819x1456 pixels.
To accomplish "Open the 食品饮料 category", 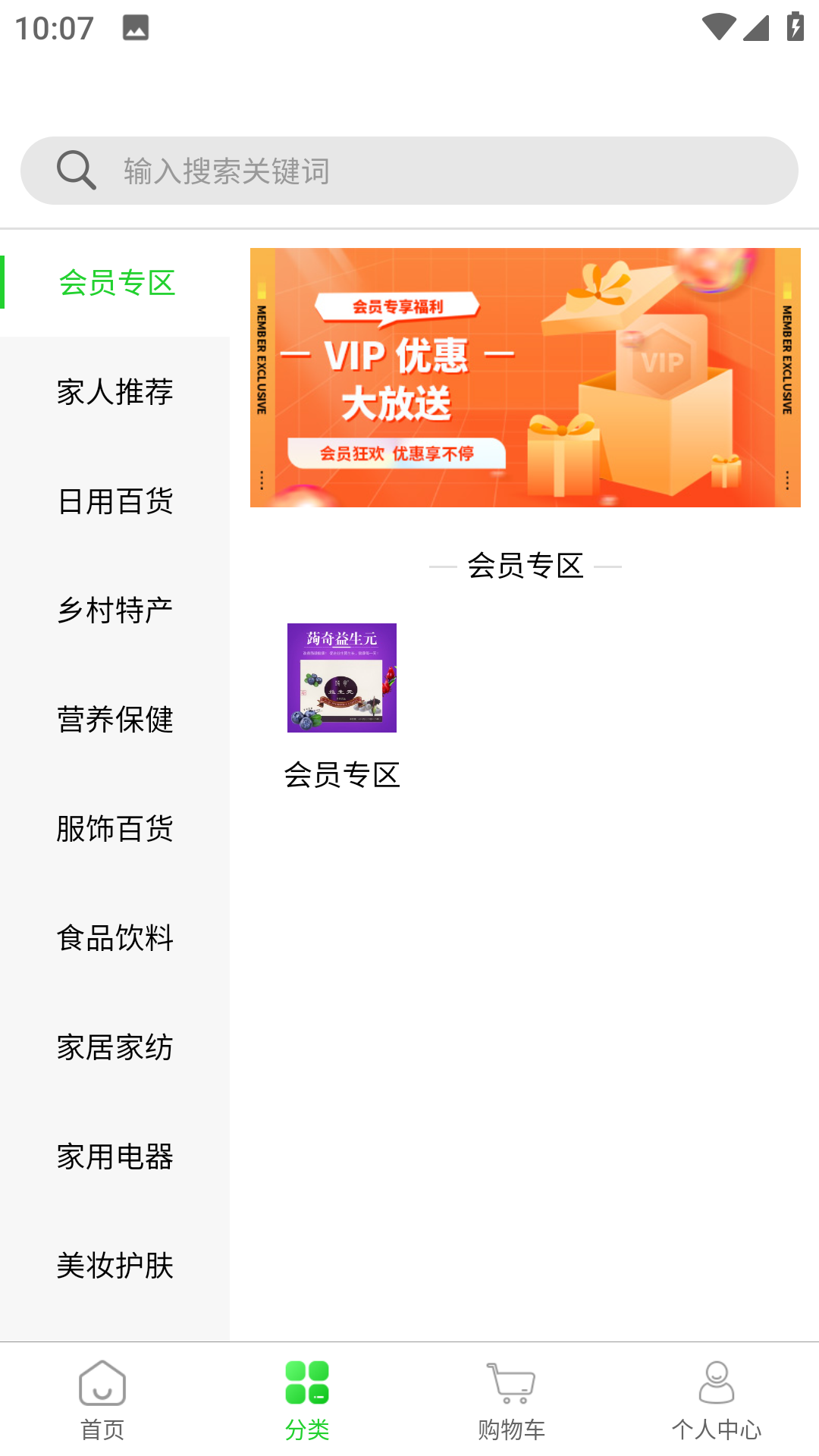I will (115, 938).
